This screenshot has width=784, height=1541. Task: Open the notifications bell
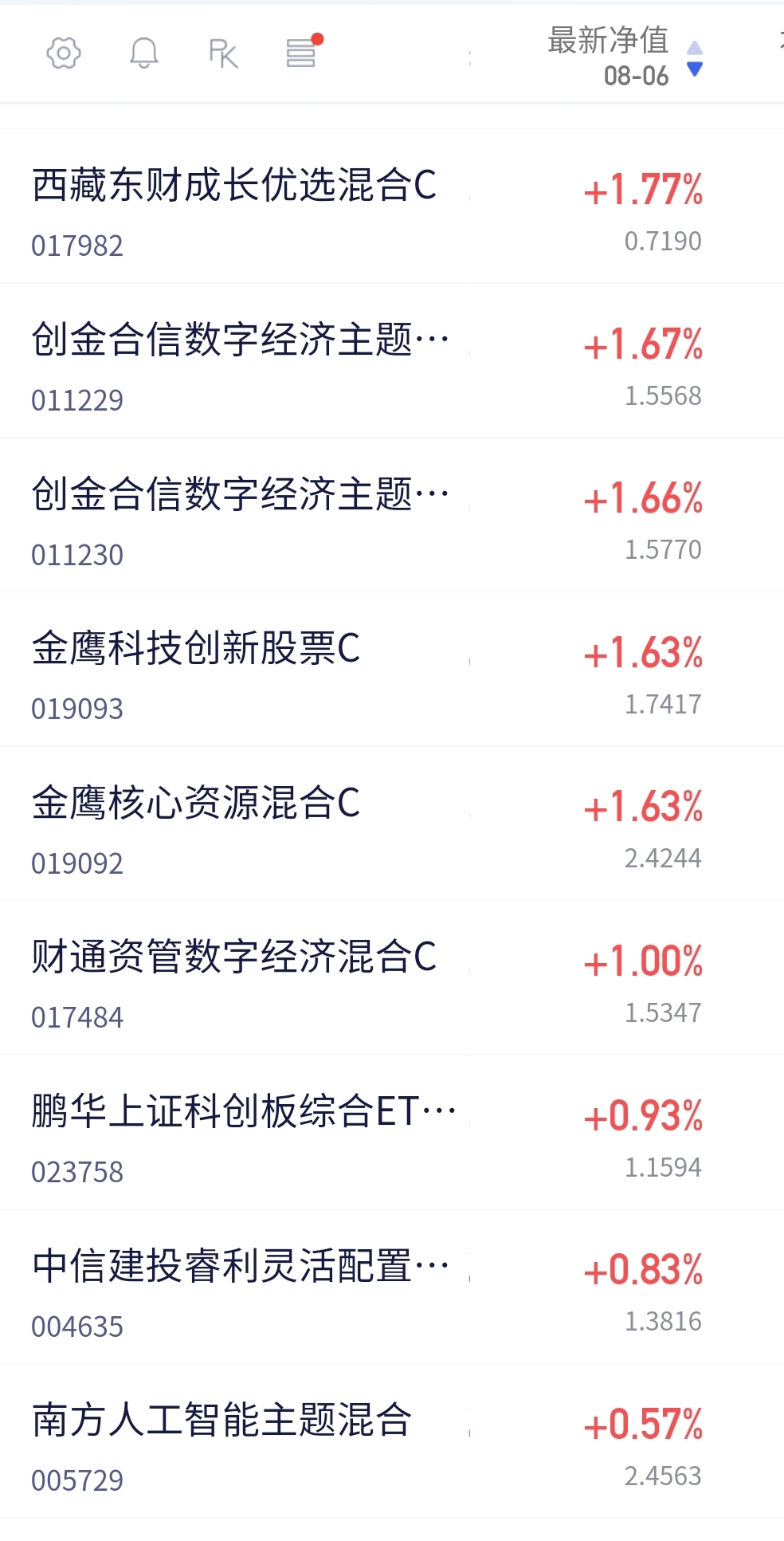[x=144, y=53]
